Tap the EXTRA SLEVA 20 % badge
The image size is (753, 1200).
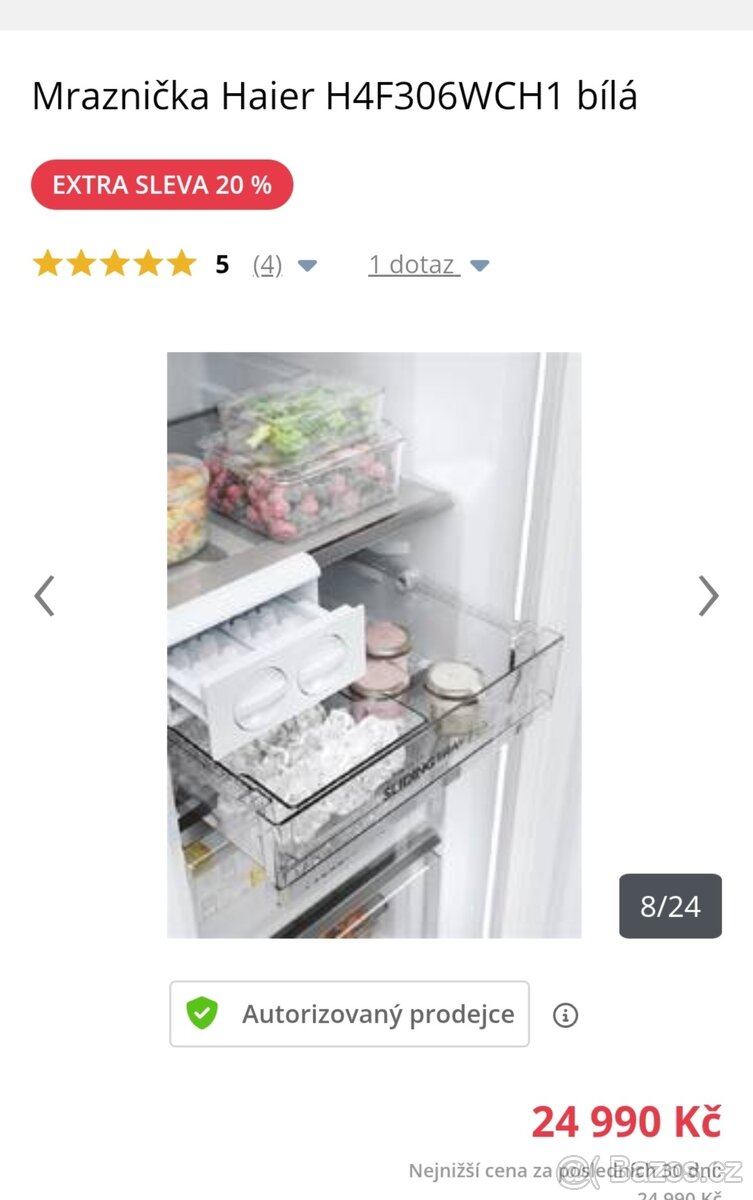coord(162,185)
